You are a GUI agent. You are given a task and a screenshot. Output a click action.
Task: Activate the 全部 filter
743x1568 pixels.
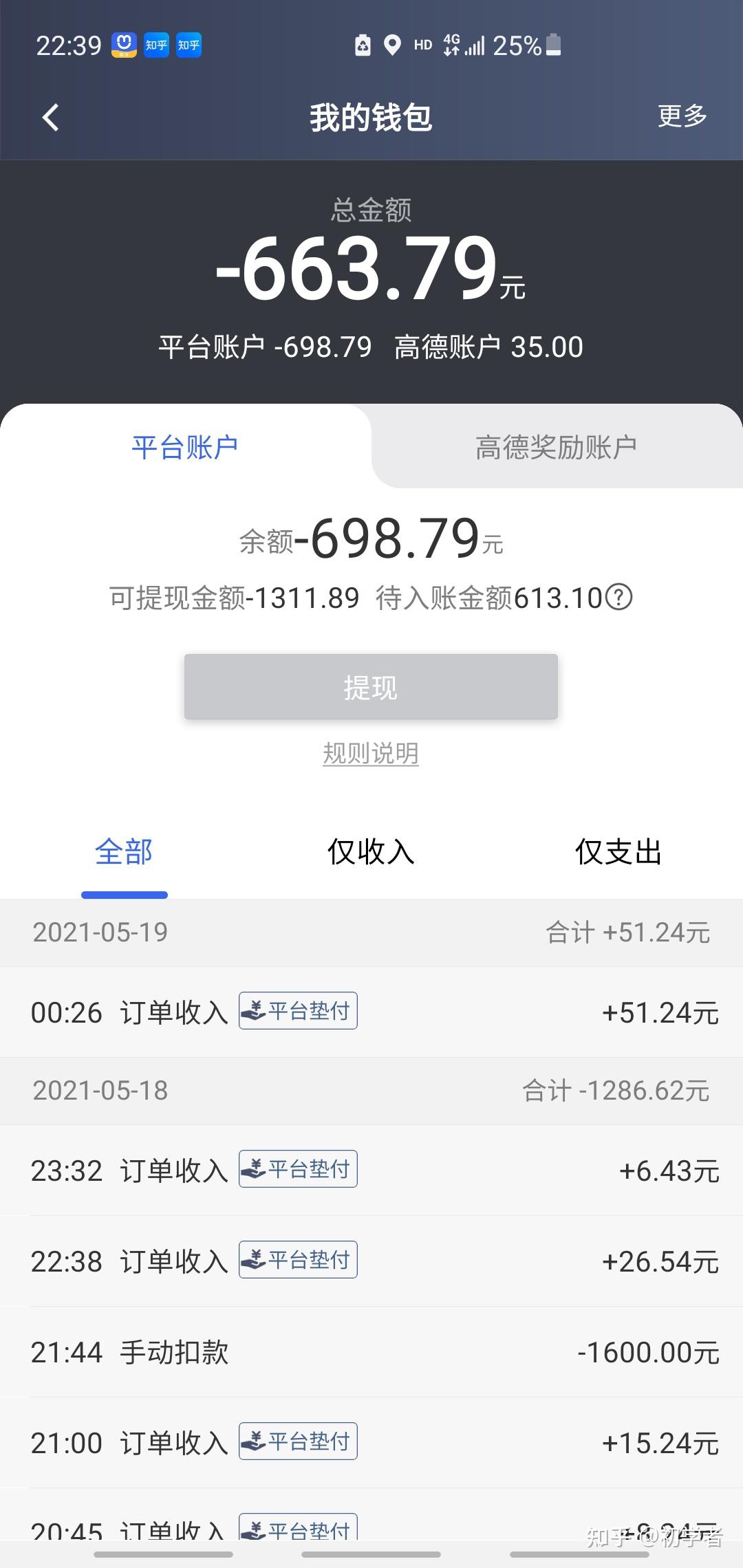click(x=125, y=853)
